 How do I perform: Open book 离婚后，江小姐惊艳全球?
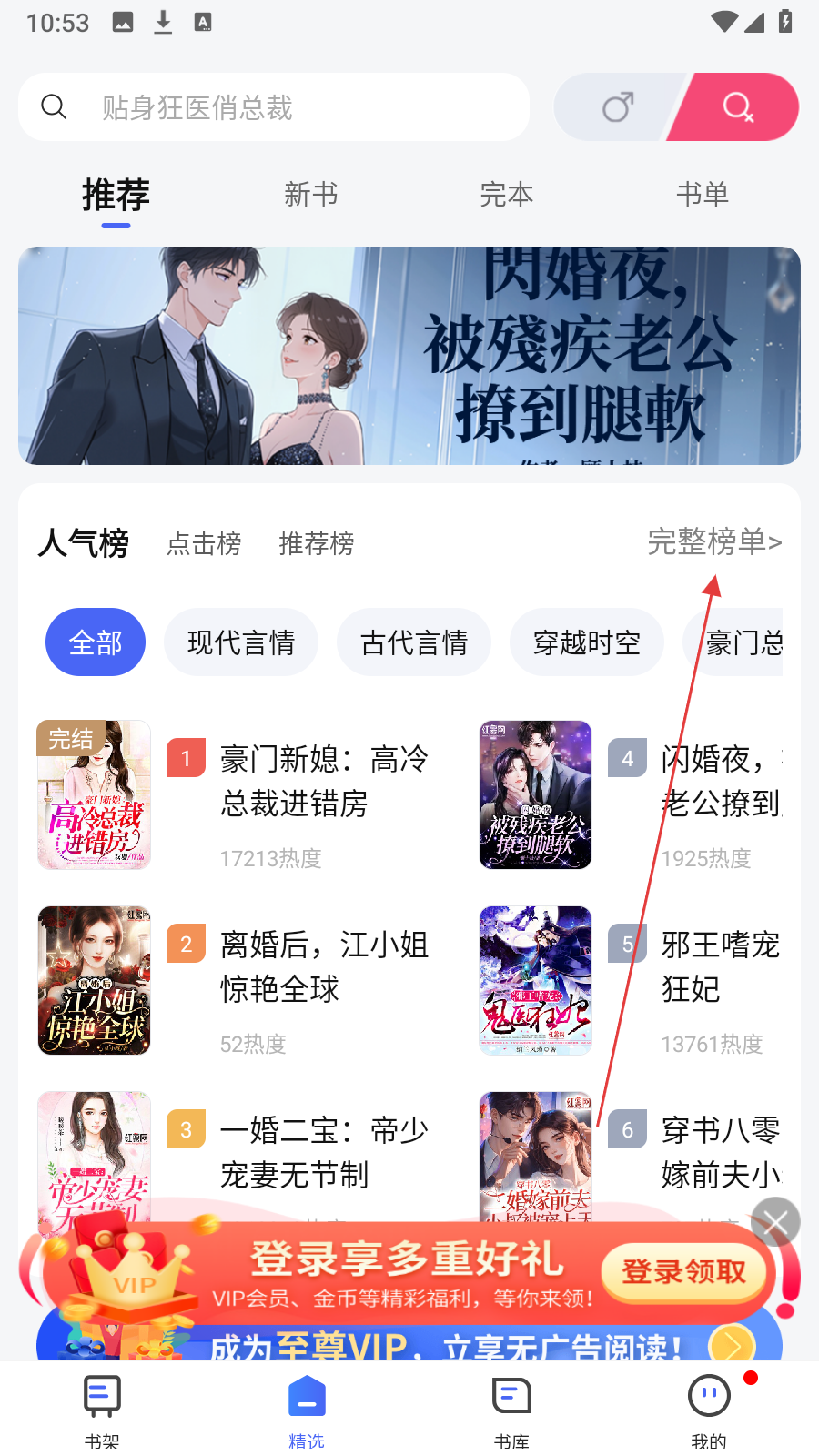323,966
